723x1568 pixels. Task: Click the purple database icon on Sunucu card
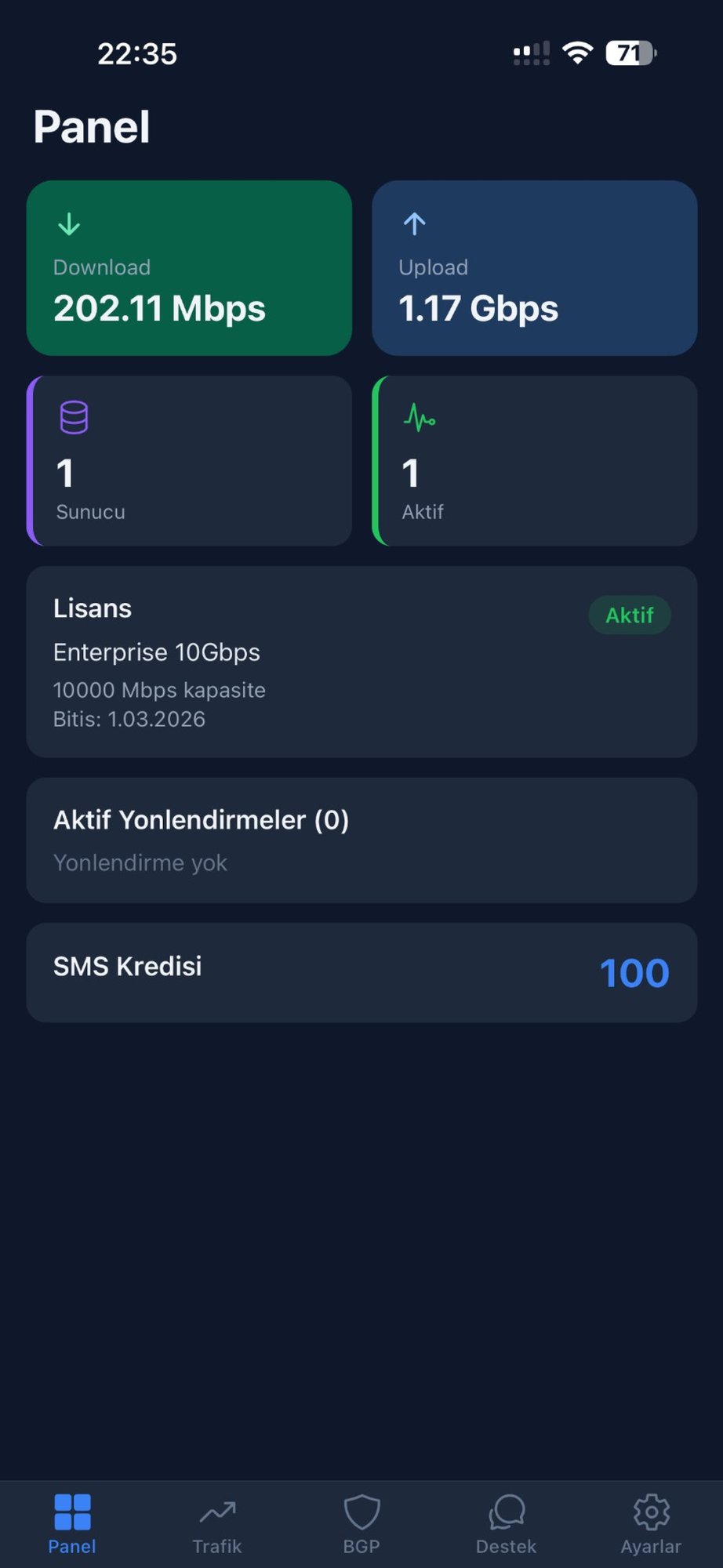pos(74,416)
